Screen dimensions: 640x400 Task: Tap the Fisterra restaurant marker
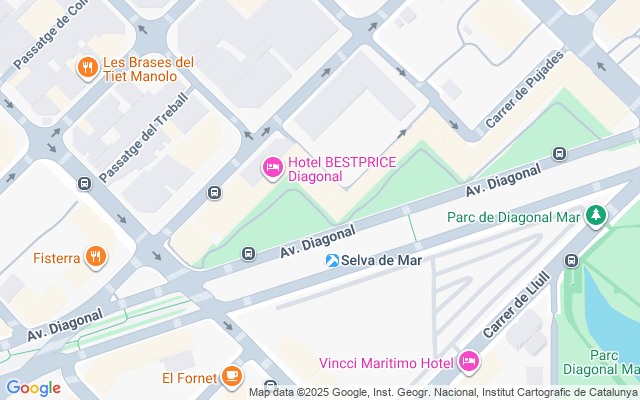coord(96,258)
